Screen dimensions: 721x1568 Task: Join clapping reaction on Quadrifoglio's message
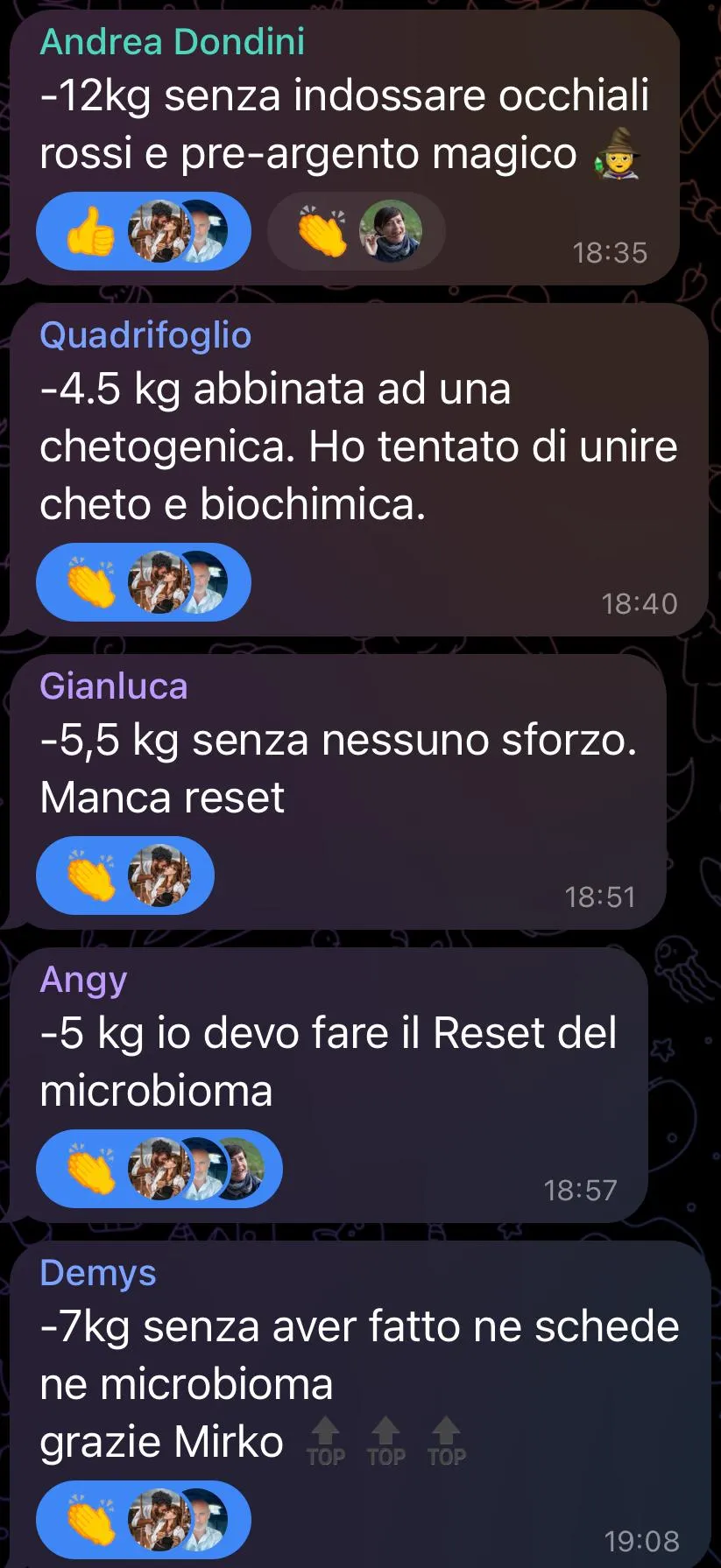[91, 582]
